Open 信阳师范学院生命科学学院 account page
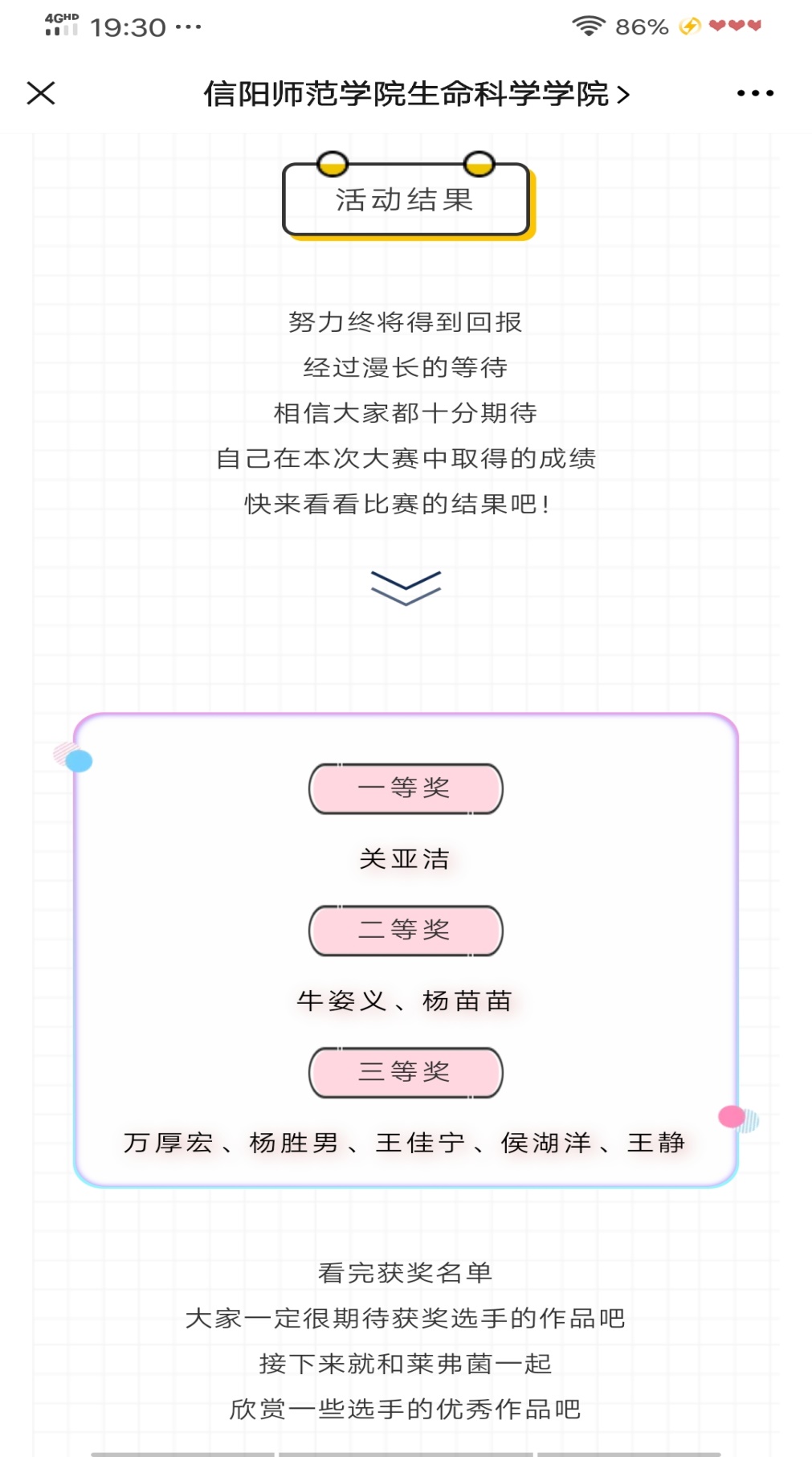The width and height of the screenshot is (812, 1457). pyautogui.click(x=415, y=94)
